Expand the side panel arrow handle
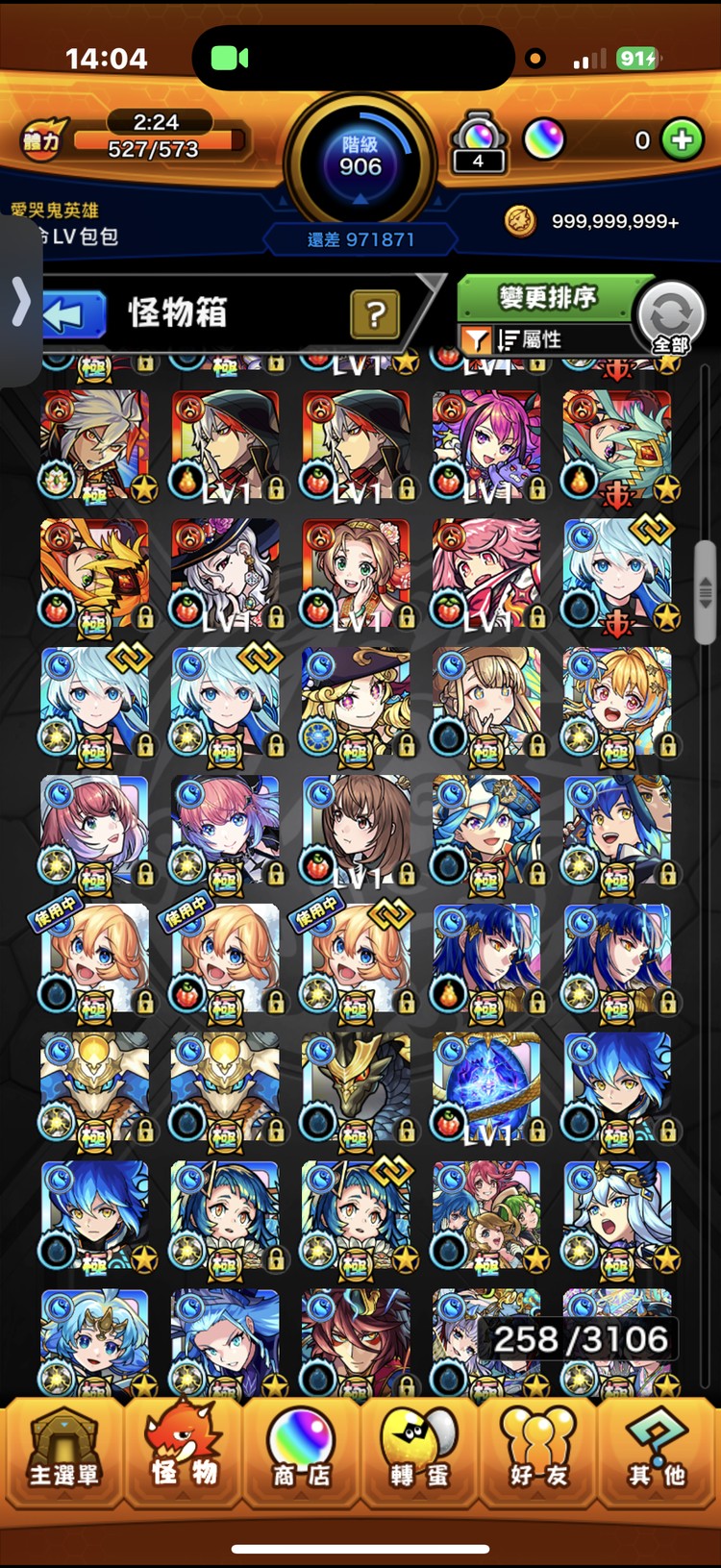 click(20, 303)
